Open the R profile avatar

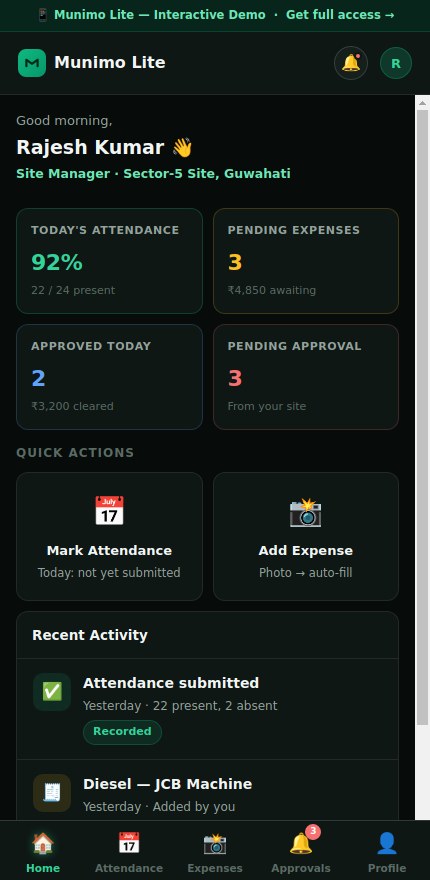(396, 63)
